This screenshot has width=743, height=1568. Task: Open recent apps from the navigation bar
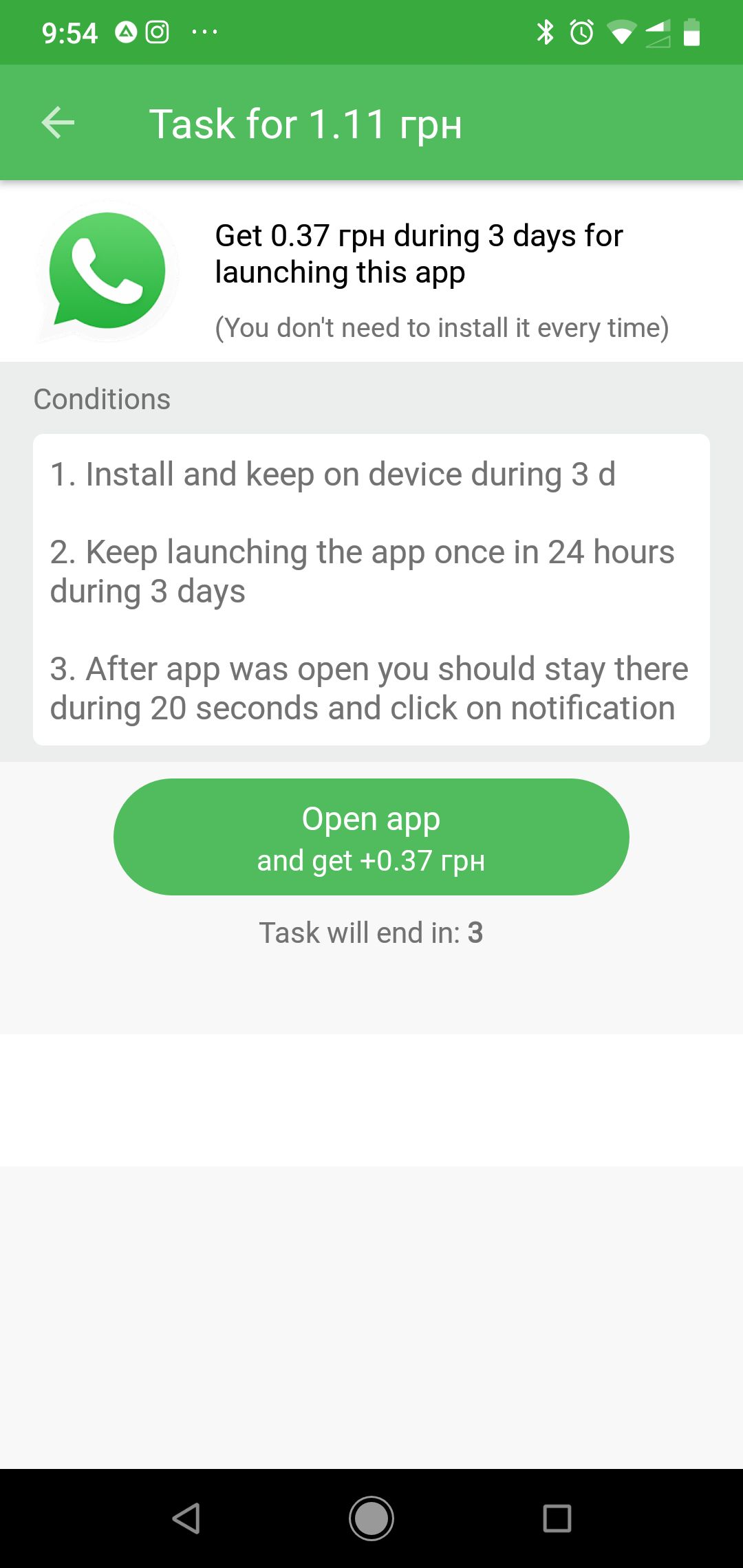(x=557, y=1518)
